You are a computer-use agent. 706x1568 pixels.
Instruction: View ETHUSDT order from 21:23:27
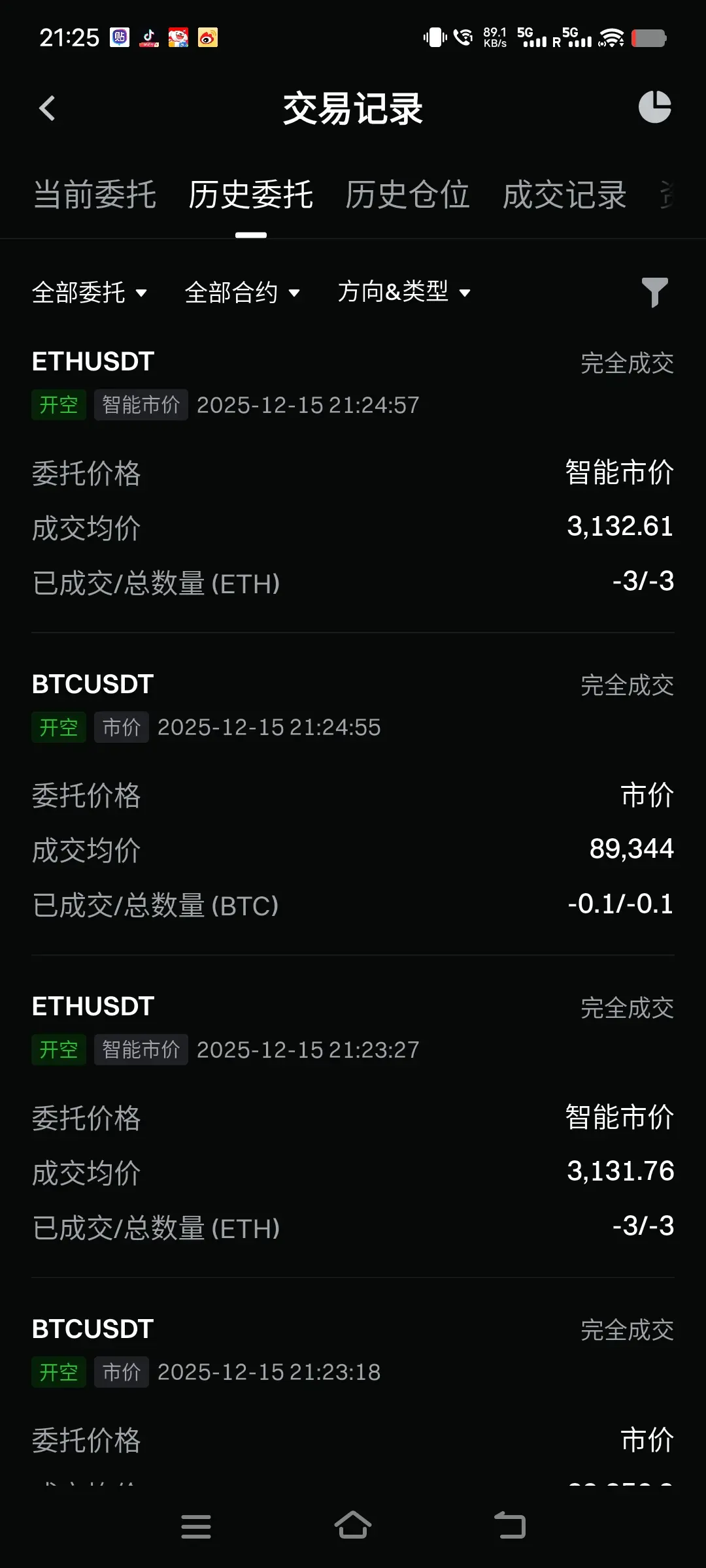coord(353,1117)
